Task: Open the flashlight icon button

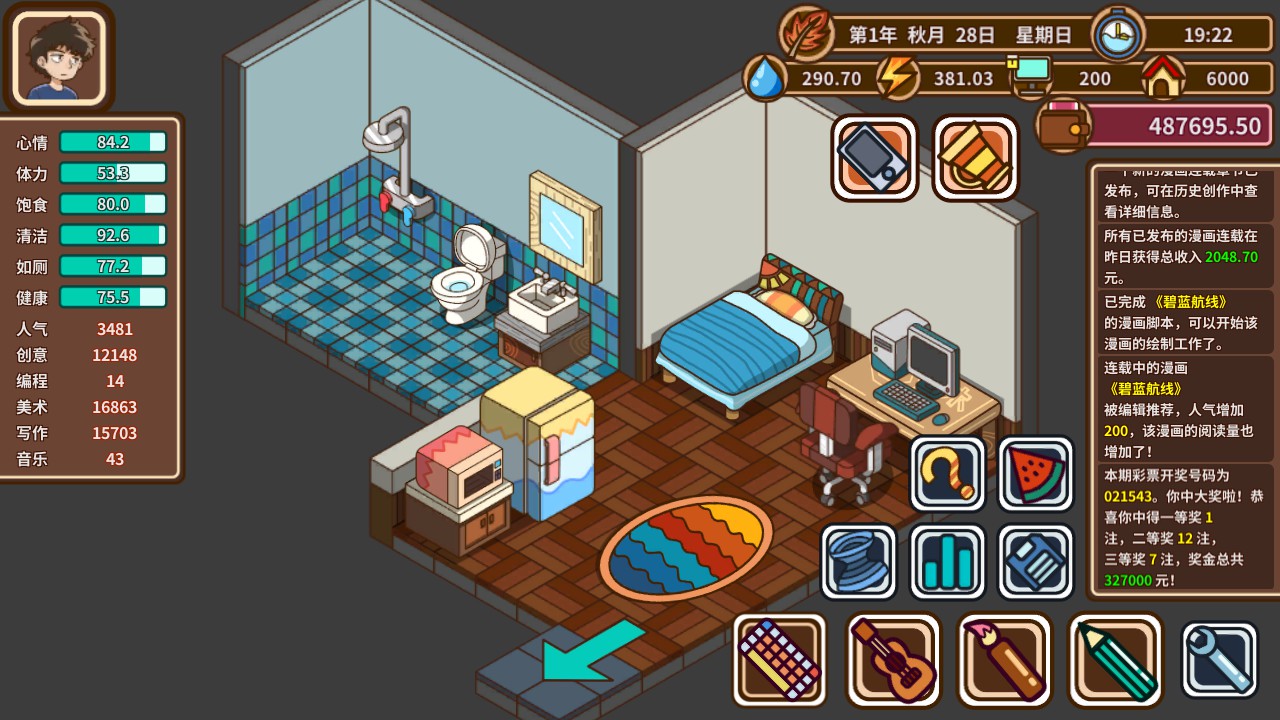Action: point(975,158)
